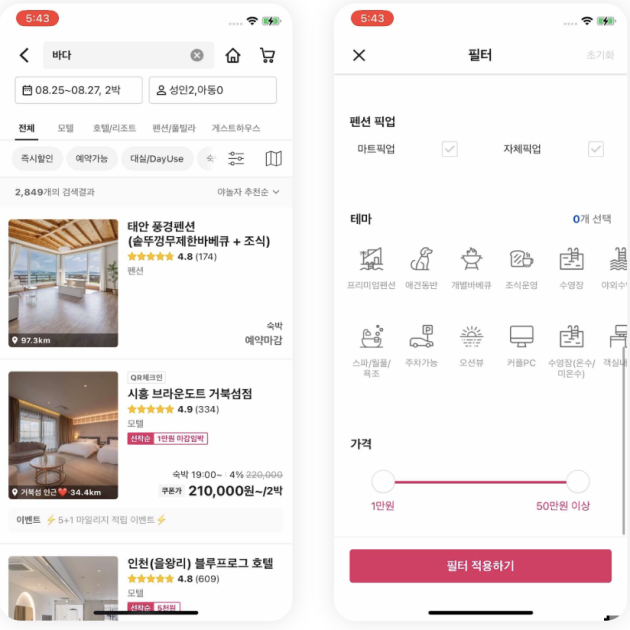Check the 마트픽업 checkbox
This screenshot has width=630, height=630.
point(450,149)
